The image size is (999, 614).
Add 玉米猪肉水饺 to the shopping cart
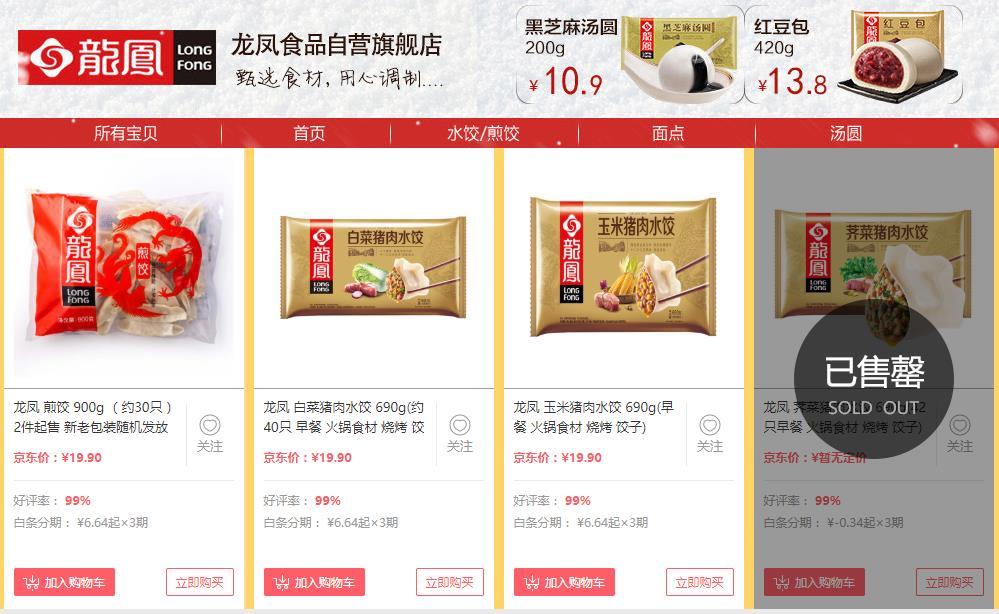click(x=564, y=582)
